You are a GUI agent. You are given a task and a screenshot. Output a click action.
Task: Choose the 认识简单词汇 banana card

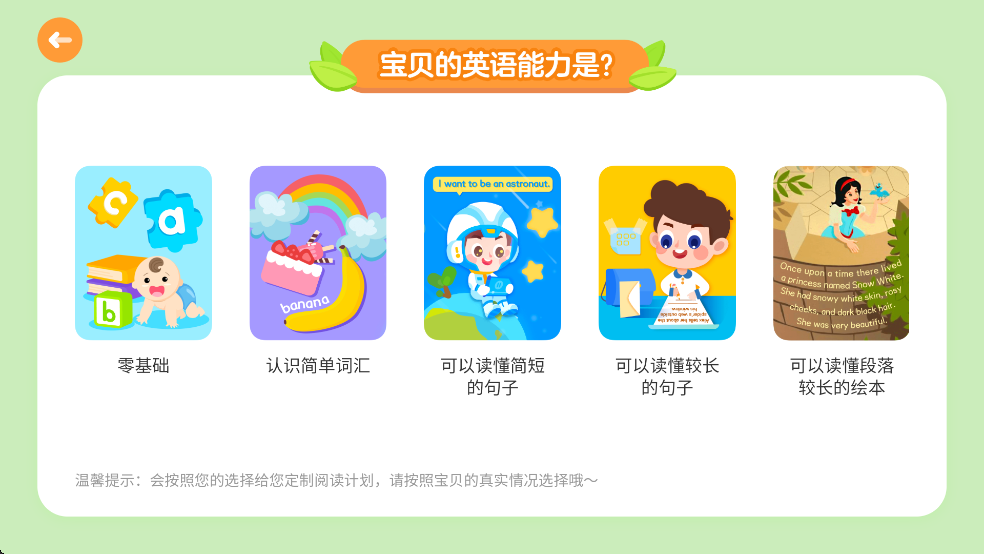click(318, 253)
